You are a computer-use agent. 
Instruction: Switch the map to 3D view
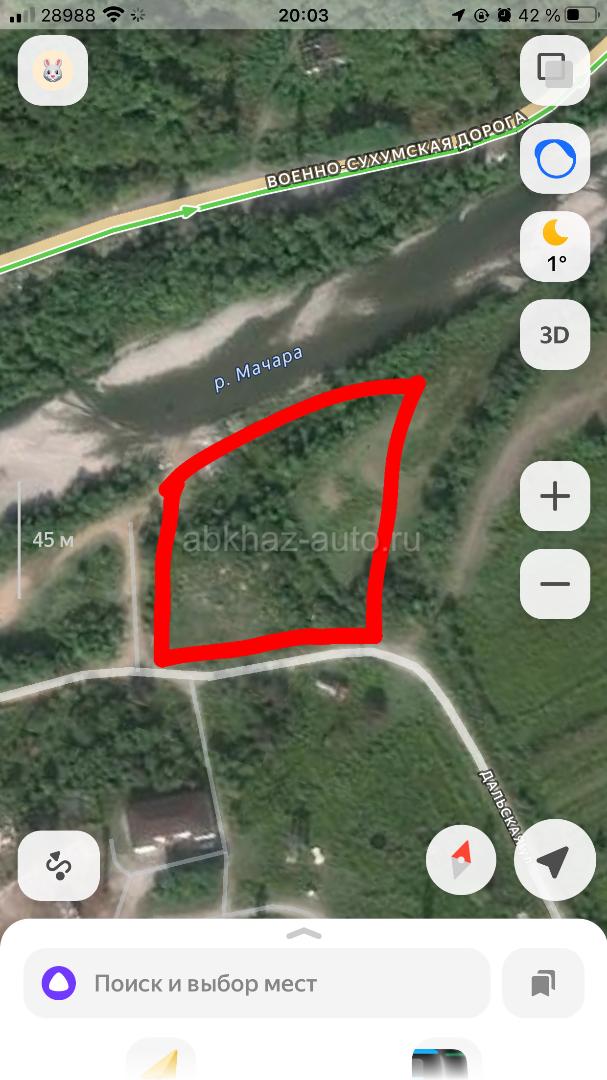tap(554, 334)
